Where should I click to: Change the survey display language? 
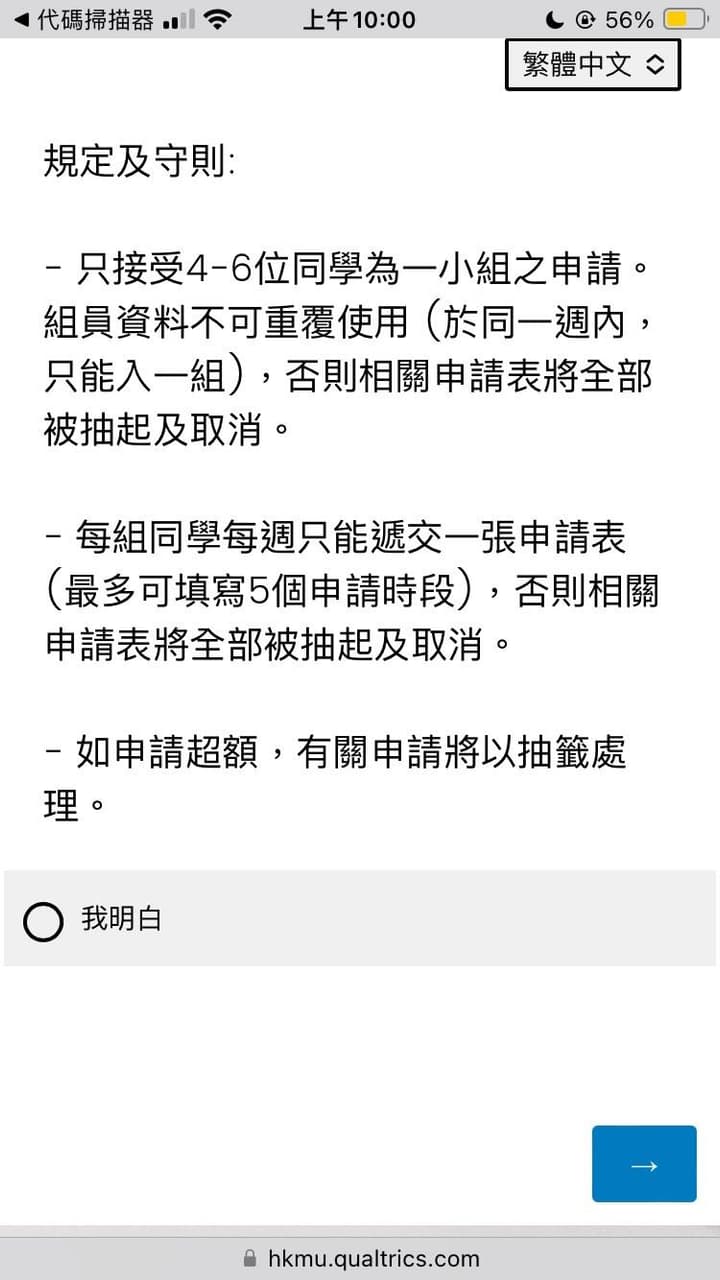click(593, 64)
